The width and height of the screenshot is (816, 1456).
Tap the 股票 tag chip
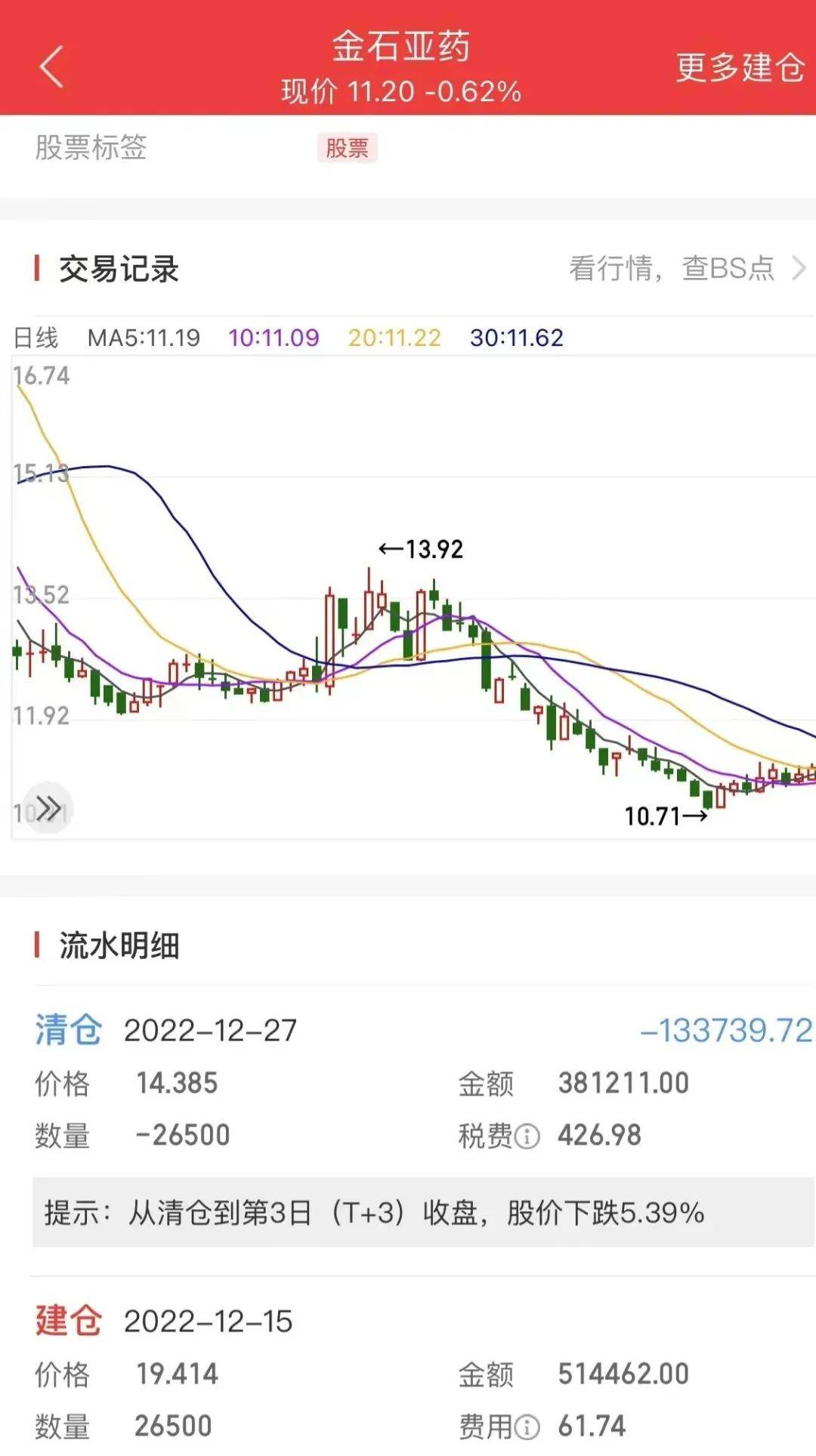click(347, 148)
